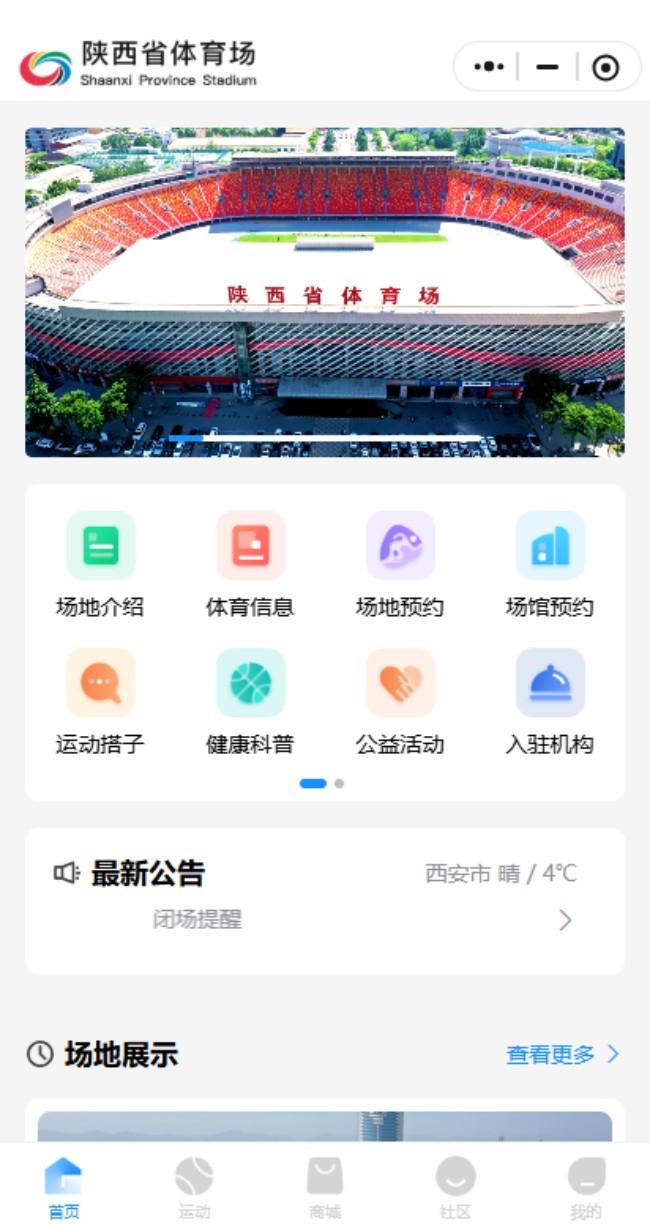The width and height of the screenshot is (650, 1225).
Task: Select the second page indicator dot
Action: pos(339,784)
